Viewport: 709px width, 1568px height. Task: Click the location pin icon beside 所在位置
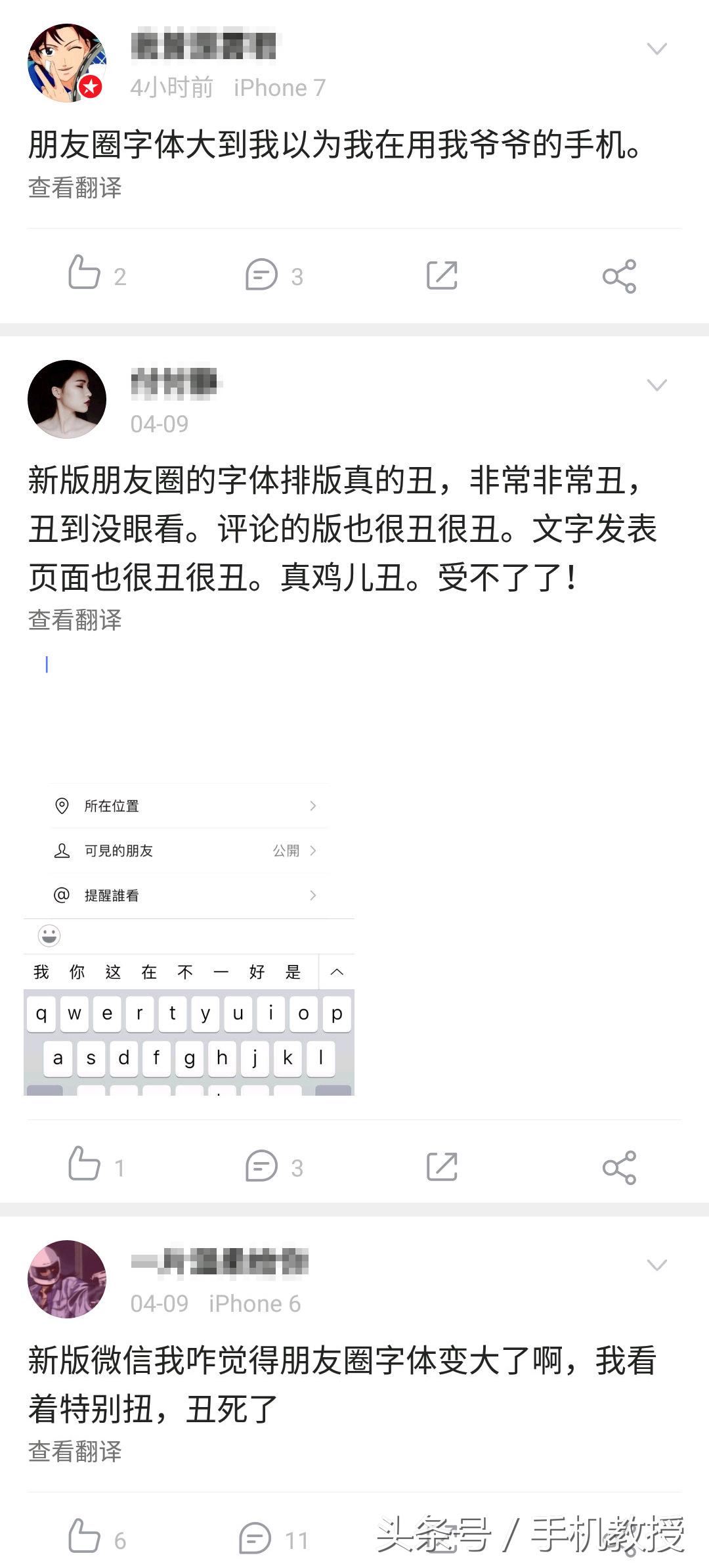pyautogui.click(x=61, y=806)
